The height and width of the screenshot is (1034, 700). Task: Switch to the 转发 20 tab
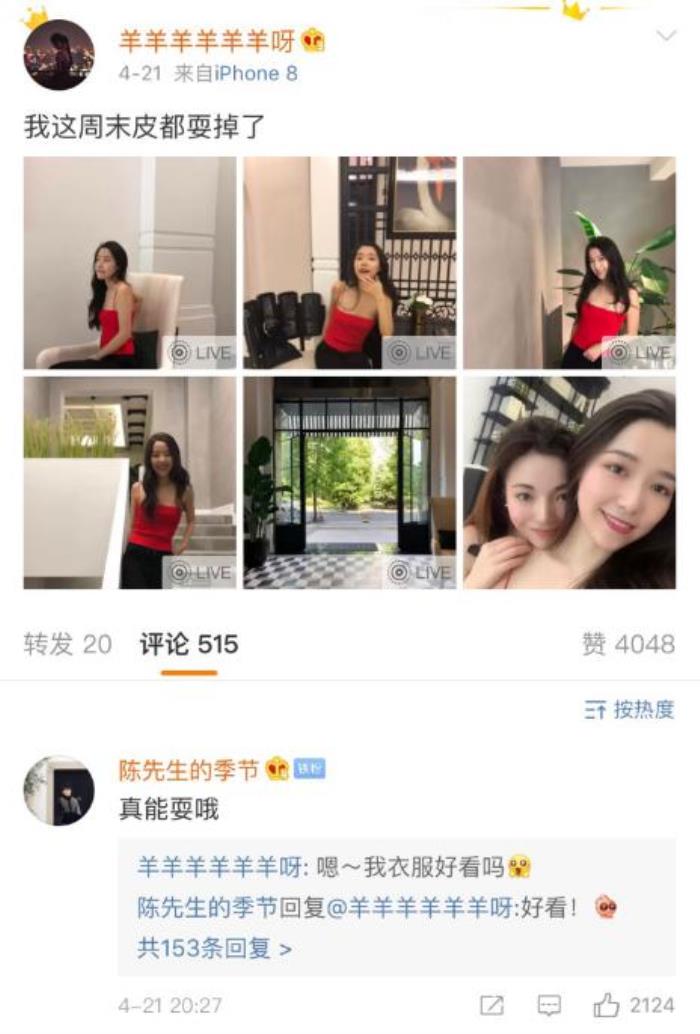click(67, 645)
